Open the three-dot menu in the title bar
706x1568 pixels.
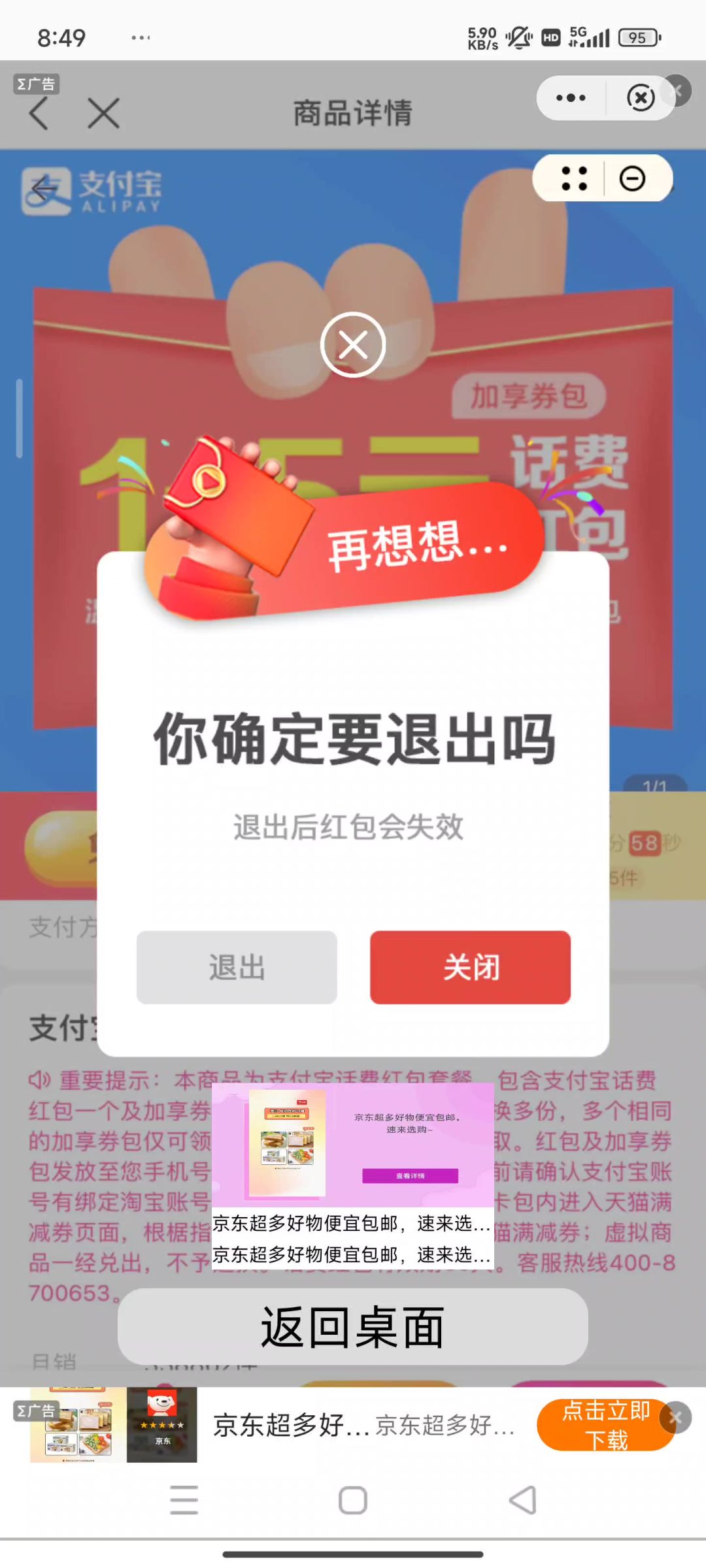tap(571, 98)
